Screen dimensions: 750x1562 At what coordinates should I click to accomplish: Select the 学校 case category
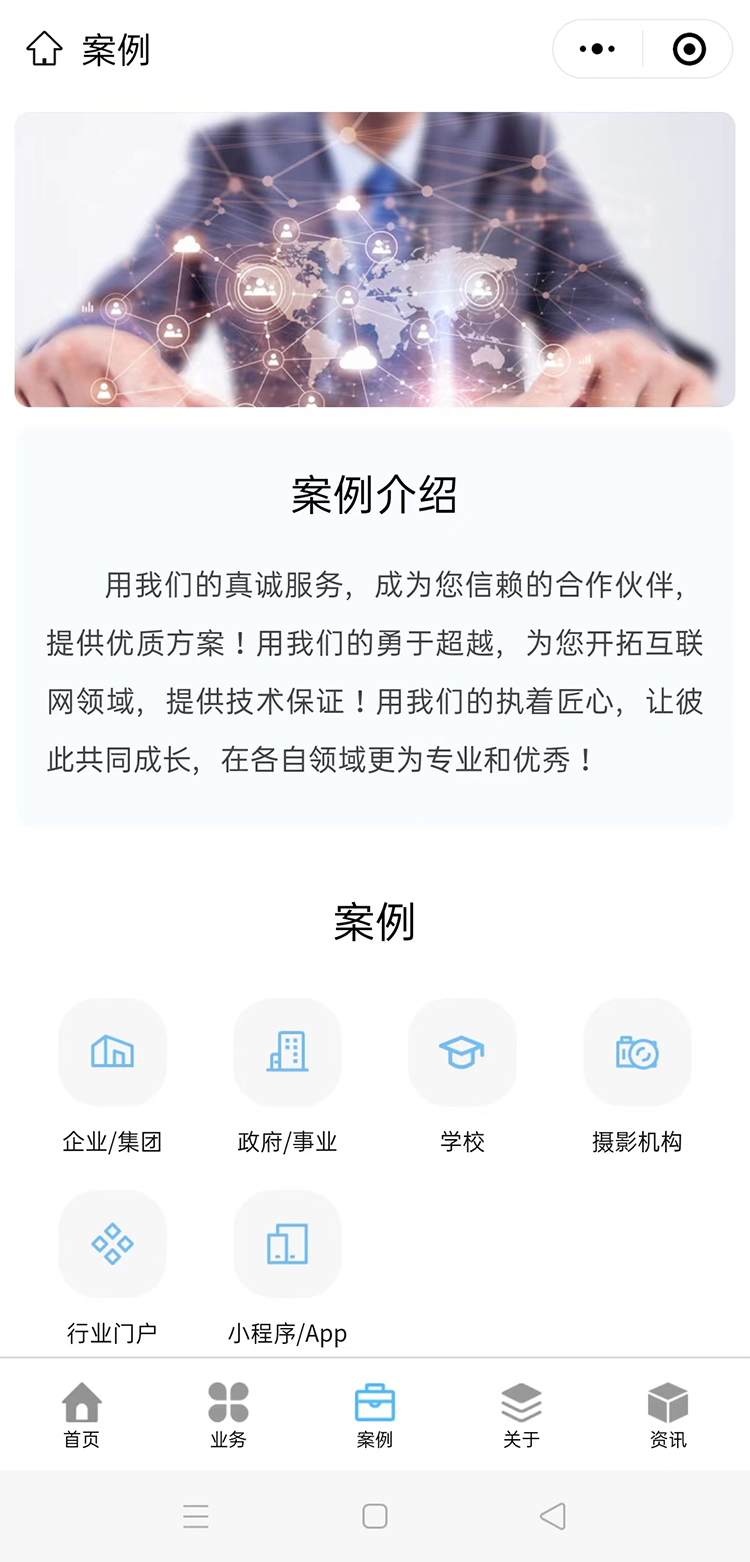tap(462, 1052)
